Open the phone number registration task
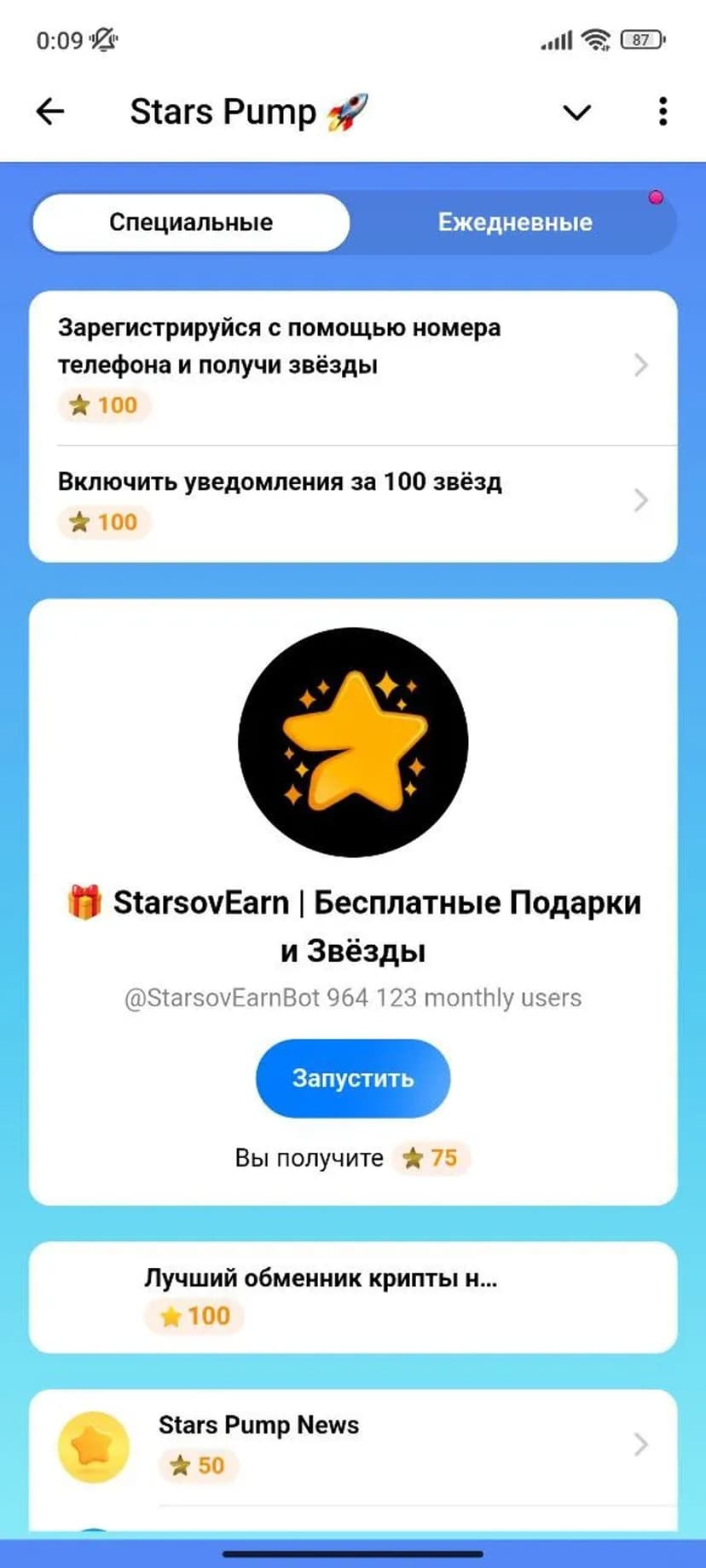Screen dimensions: 706x1568 pos(353,366)
